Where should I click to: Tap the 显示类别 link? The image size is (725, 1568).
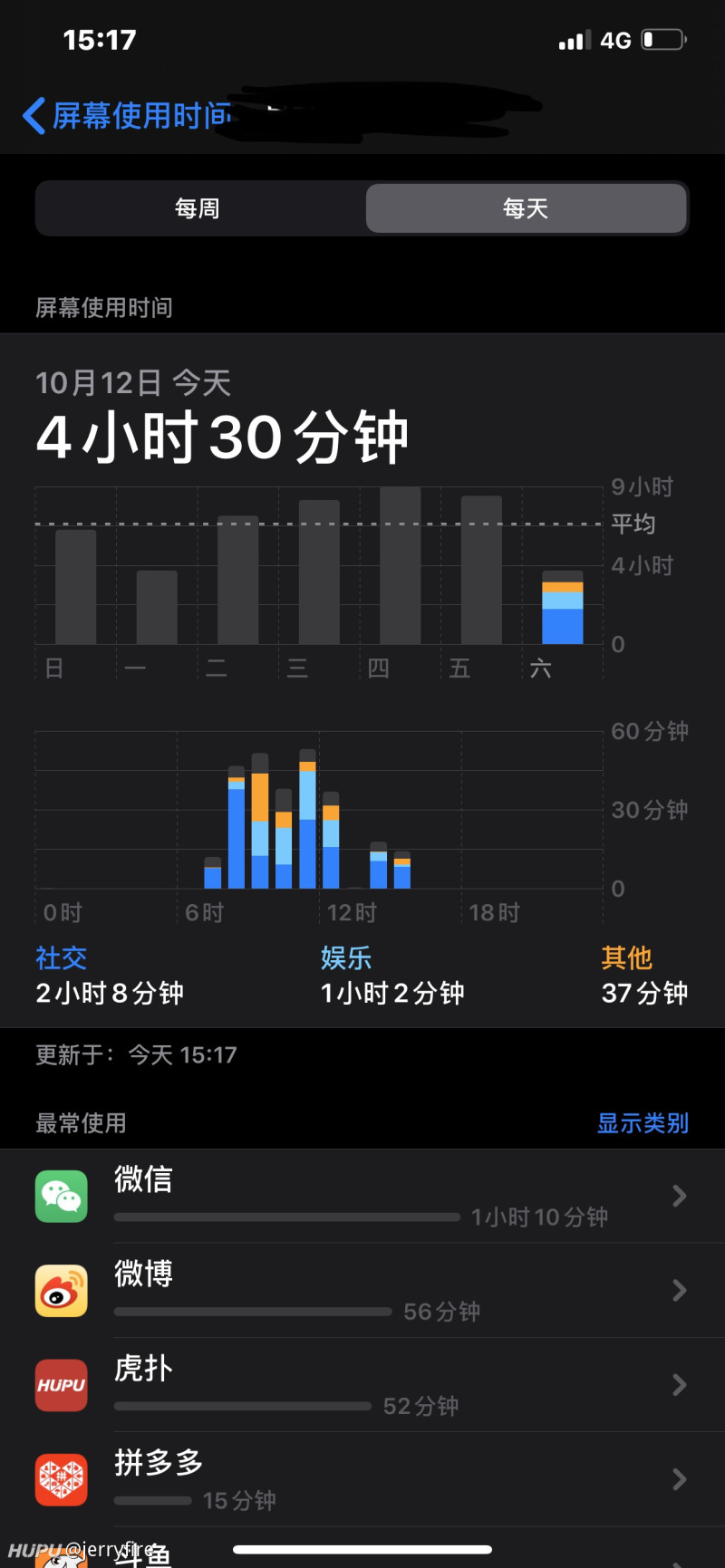(643, 1123)
